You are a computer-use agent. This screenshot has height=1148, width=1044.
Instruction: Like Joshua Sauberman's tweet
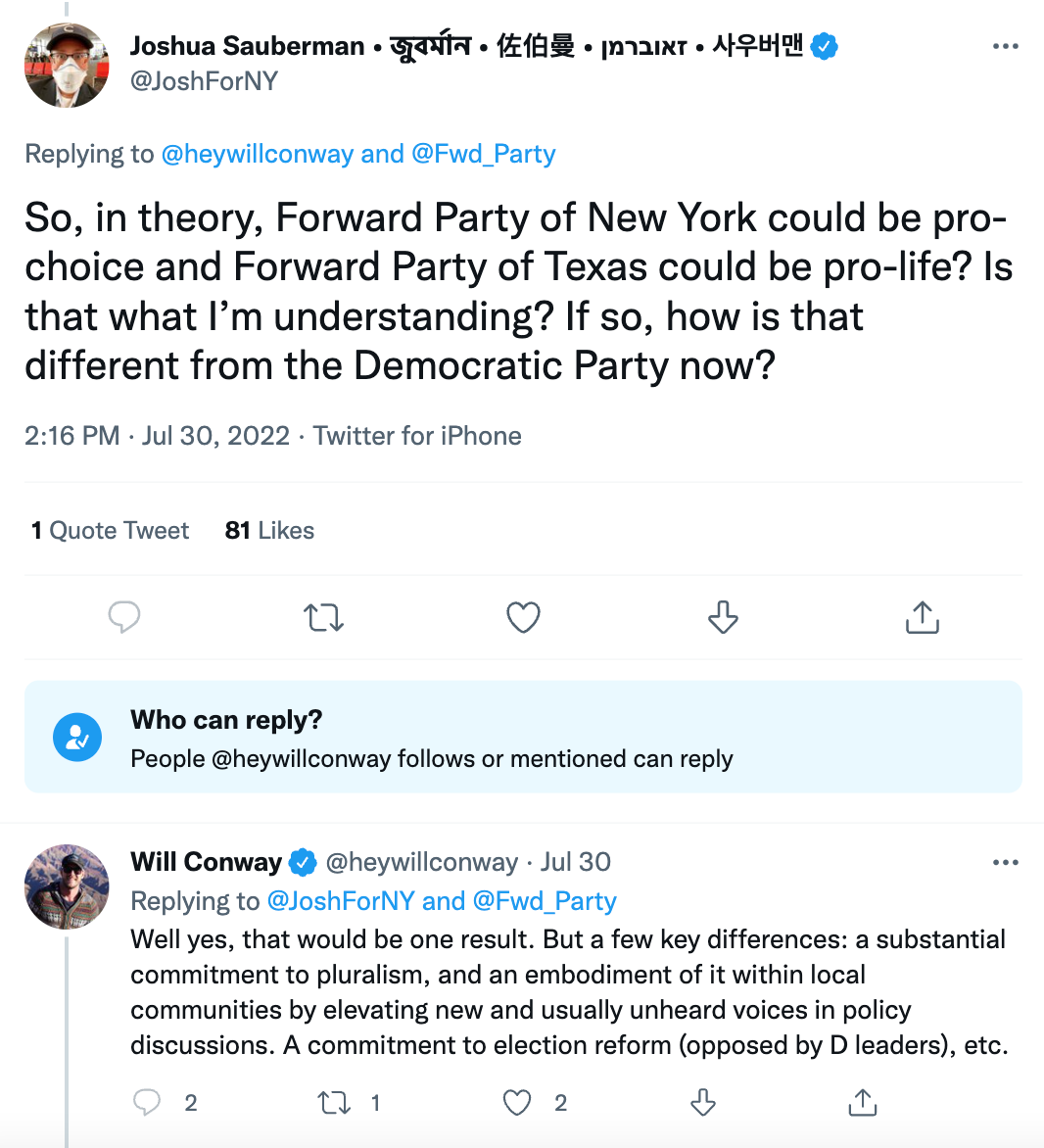(523, 617)
